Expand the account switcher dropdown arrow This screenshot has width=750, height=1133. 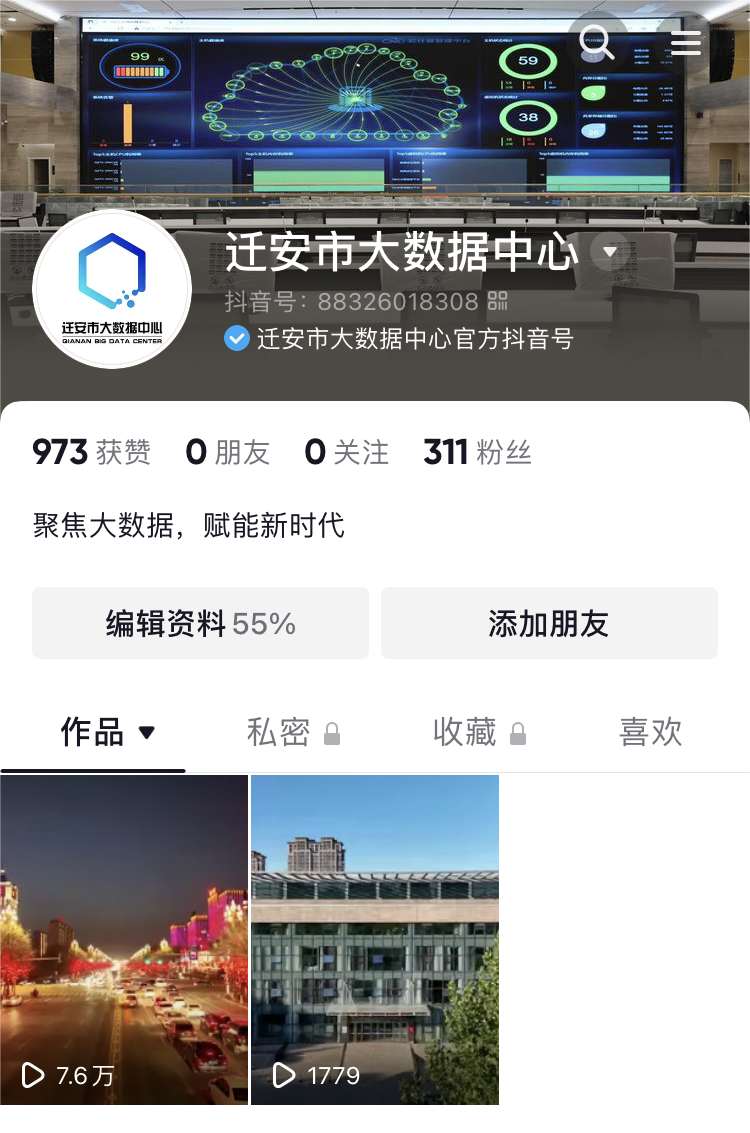pos(610,251)
